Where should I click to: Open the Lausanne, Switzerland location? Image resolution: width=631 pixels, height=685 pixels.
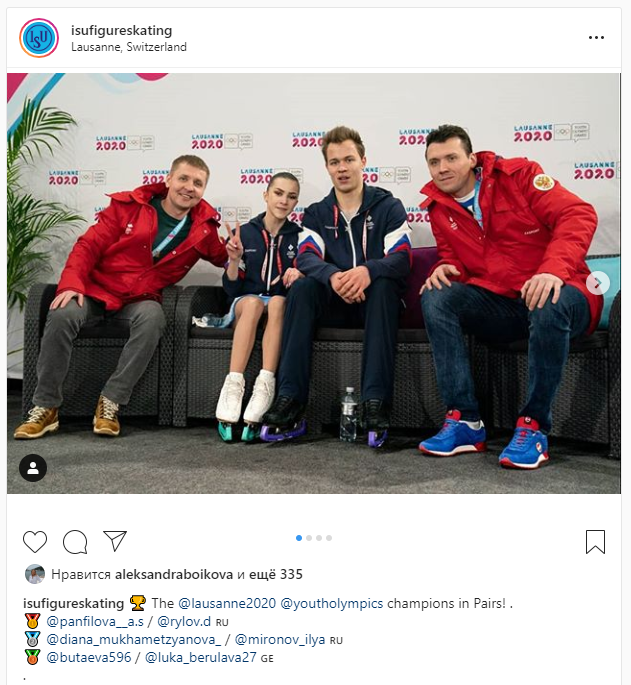click(129, 47)
